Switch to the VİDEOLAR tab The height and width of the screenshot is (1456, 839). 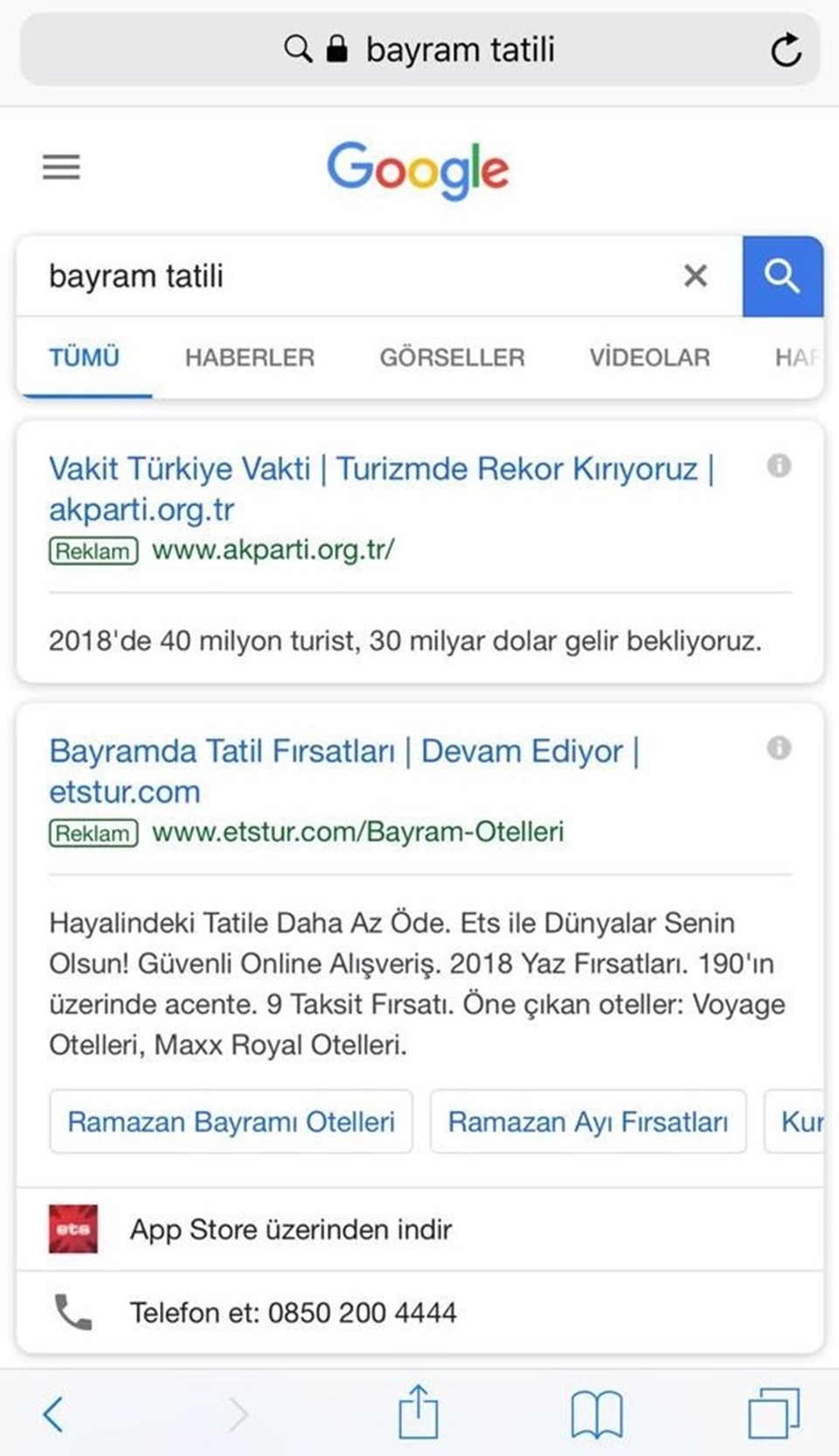pyautogui.click(x=649, y=358)
